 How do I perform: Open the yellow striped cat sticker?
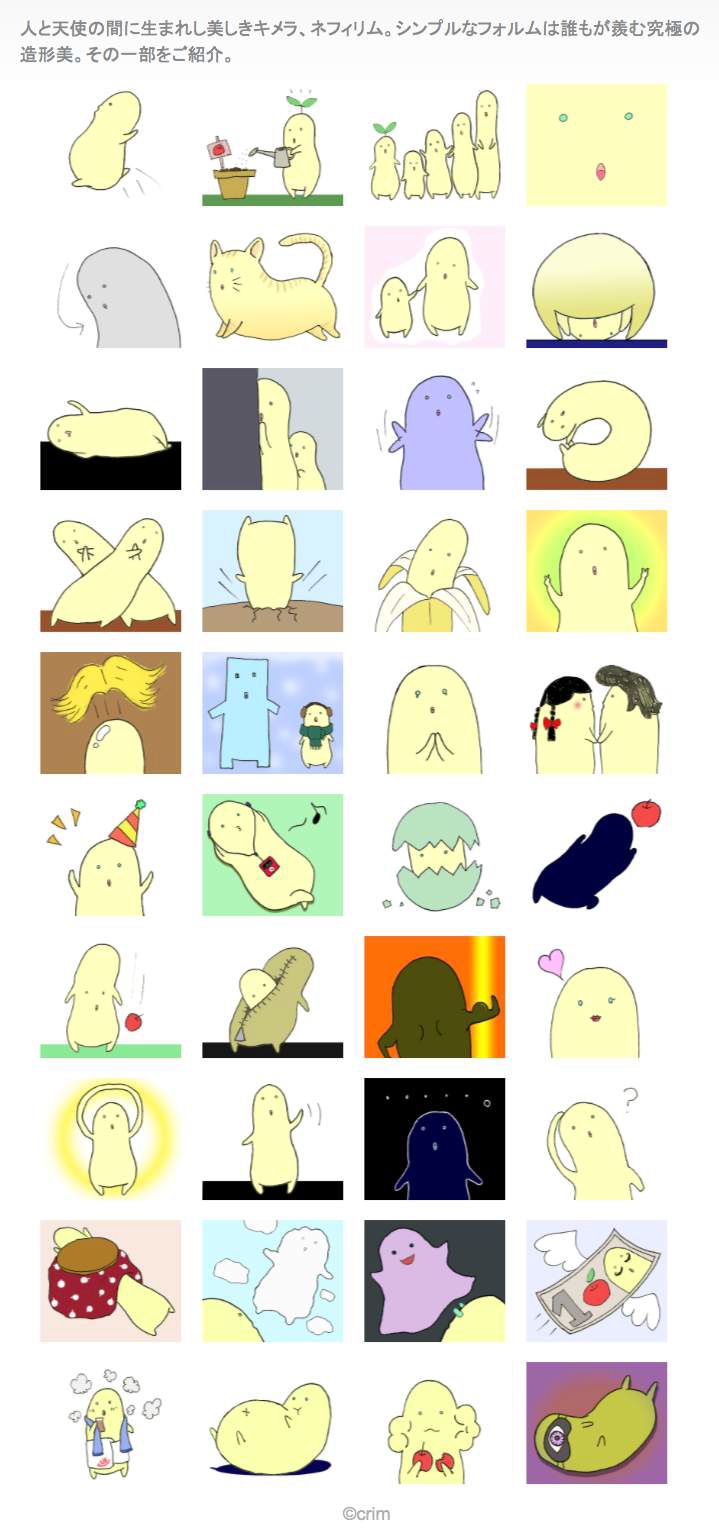272,287
